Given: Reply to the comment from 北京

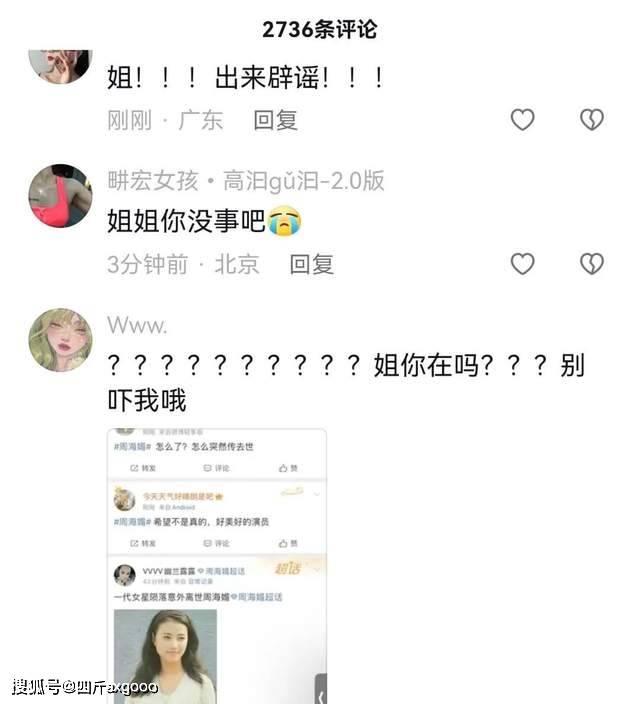Looking at the screenshot, I should 311,264.
